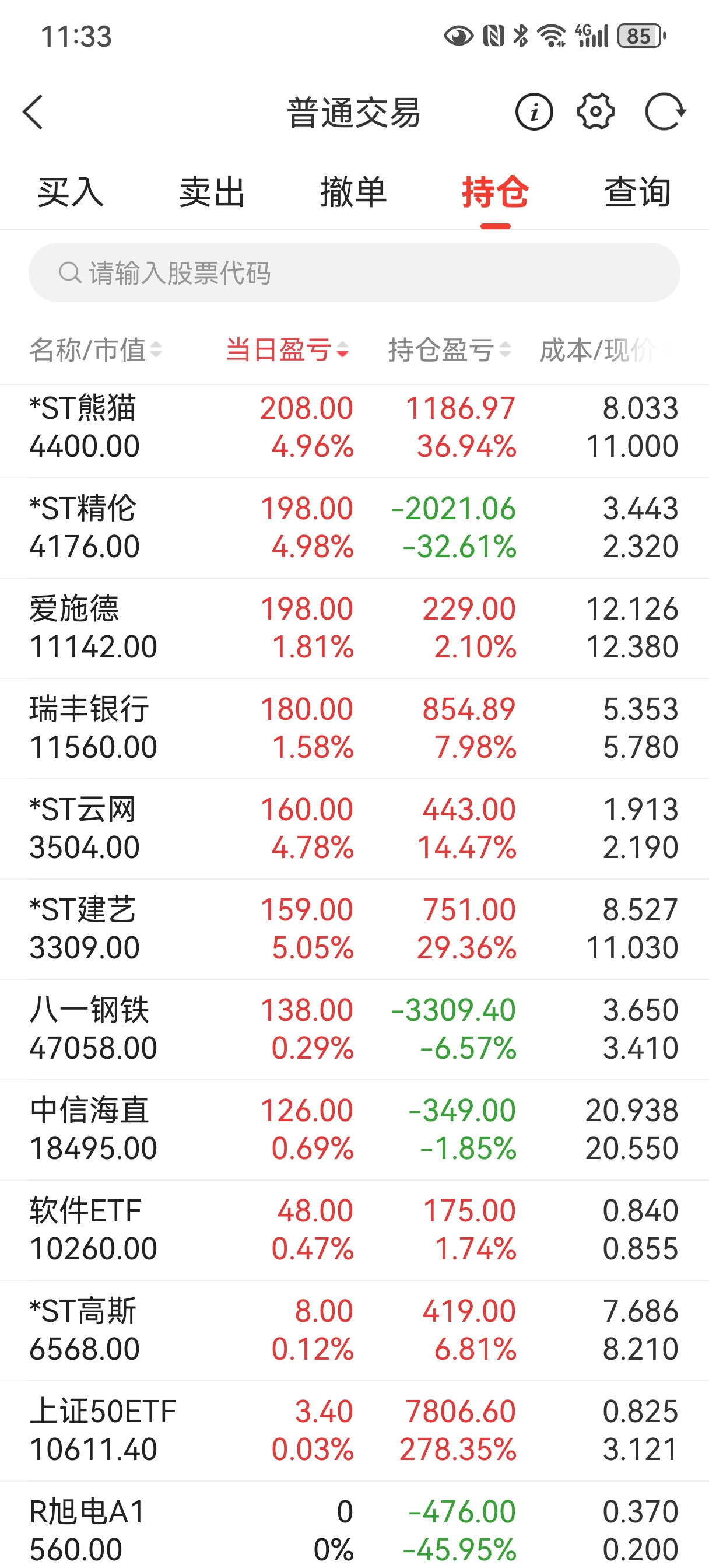Screen dimensions: 709x1568
Task: Select the 瑞丰银行 holding
Action: [353, 729]
